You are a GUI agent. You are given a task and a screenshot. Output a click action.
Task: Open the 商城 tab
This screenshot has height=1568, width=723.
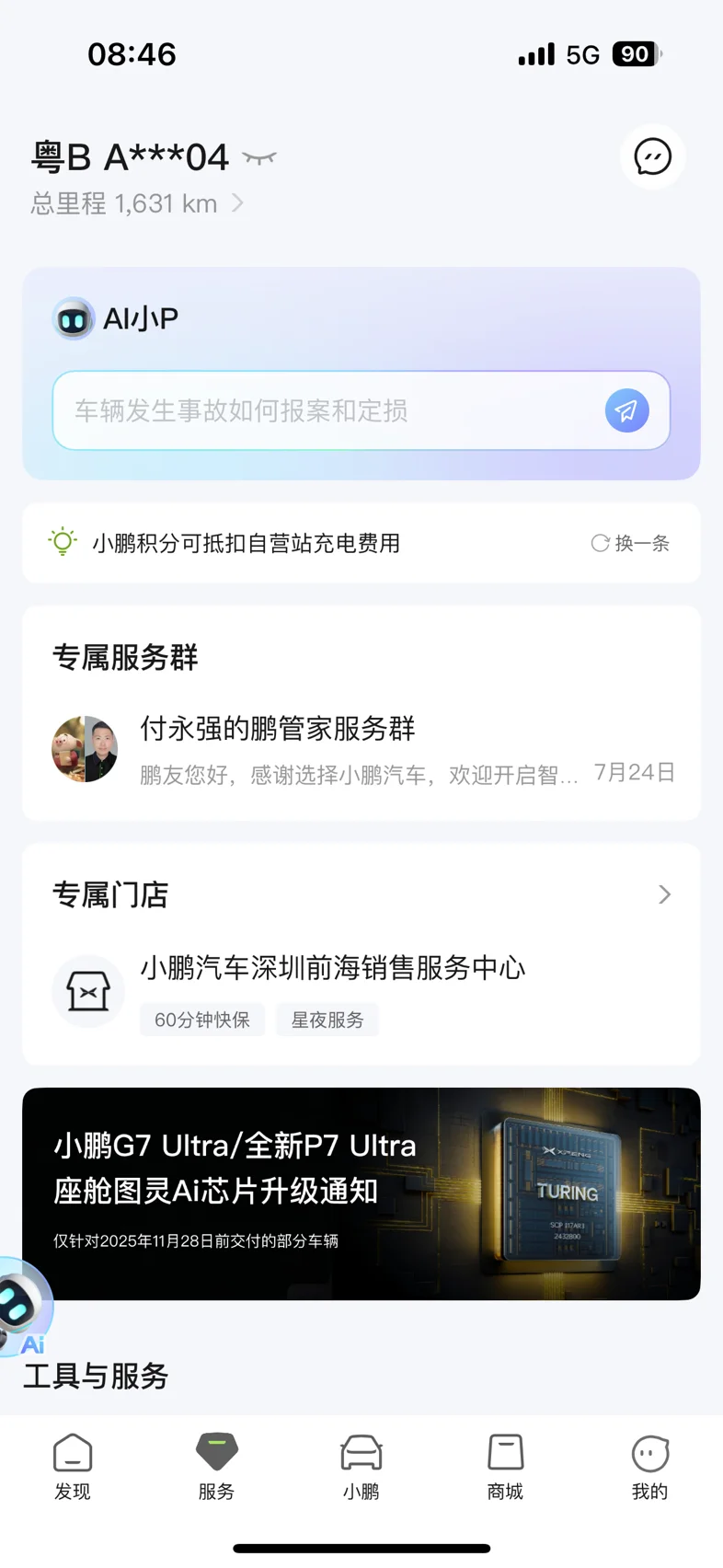click(x=505, y=1467)
